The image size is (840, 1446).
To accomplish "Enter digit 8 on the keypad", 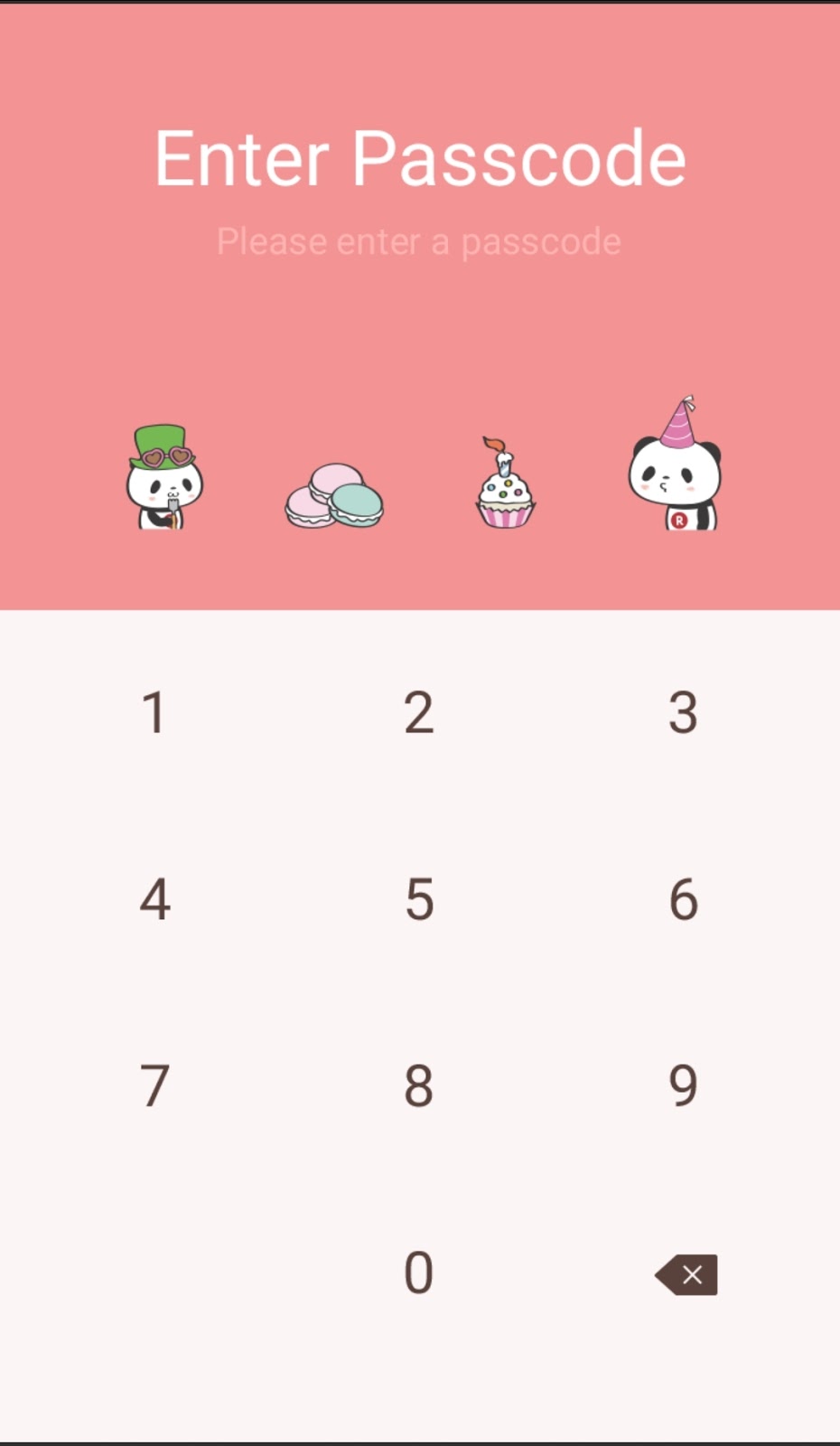I will coord(419,1085).
